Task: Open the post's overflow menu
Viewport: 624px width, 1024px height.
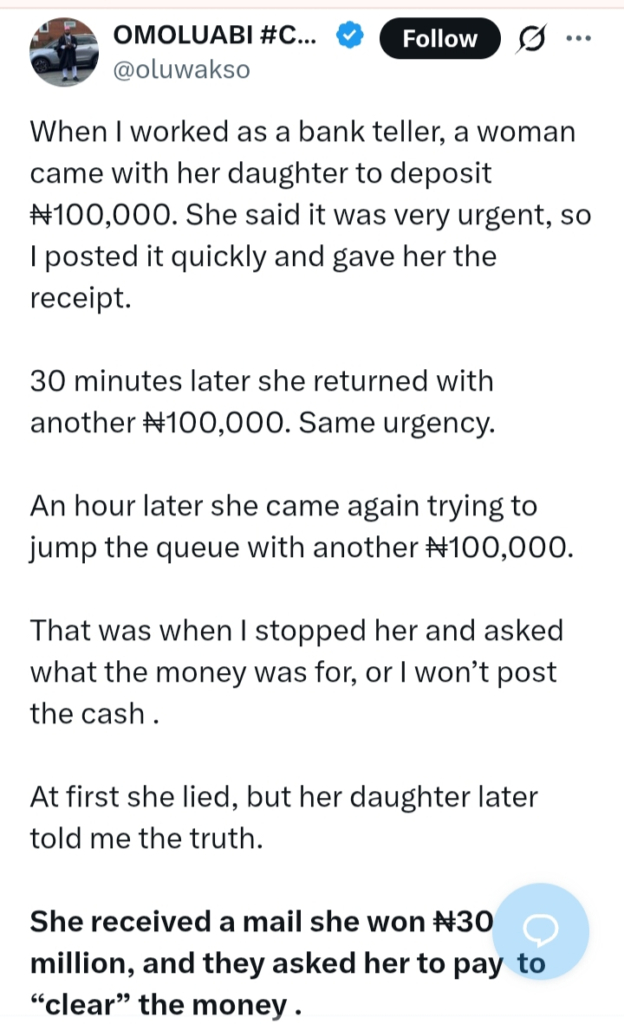Action: coord(579,40)
